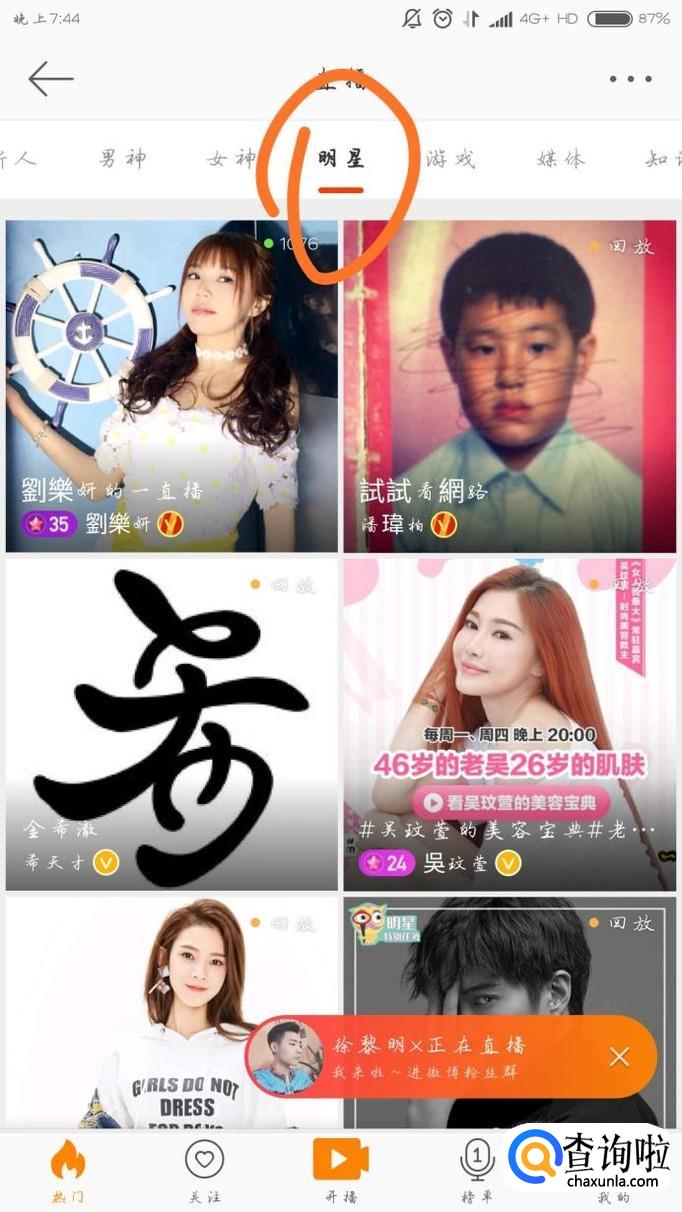Open the 榜单 rankings tab
This screenshot has width=682, height=1212.
pyautogui.click(x=477, y=1170)
